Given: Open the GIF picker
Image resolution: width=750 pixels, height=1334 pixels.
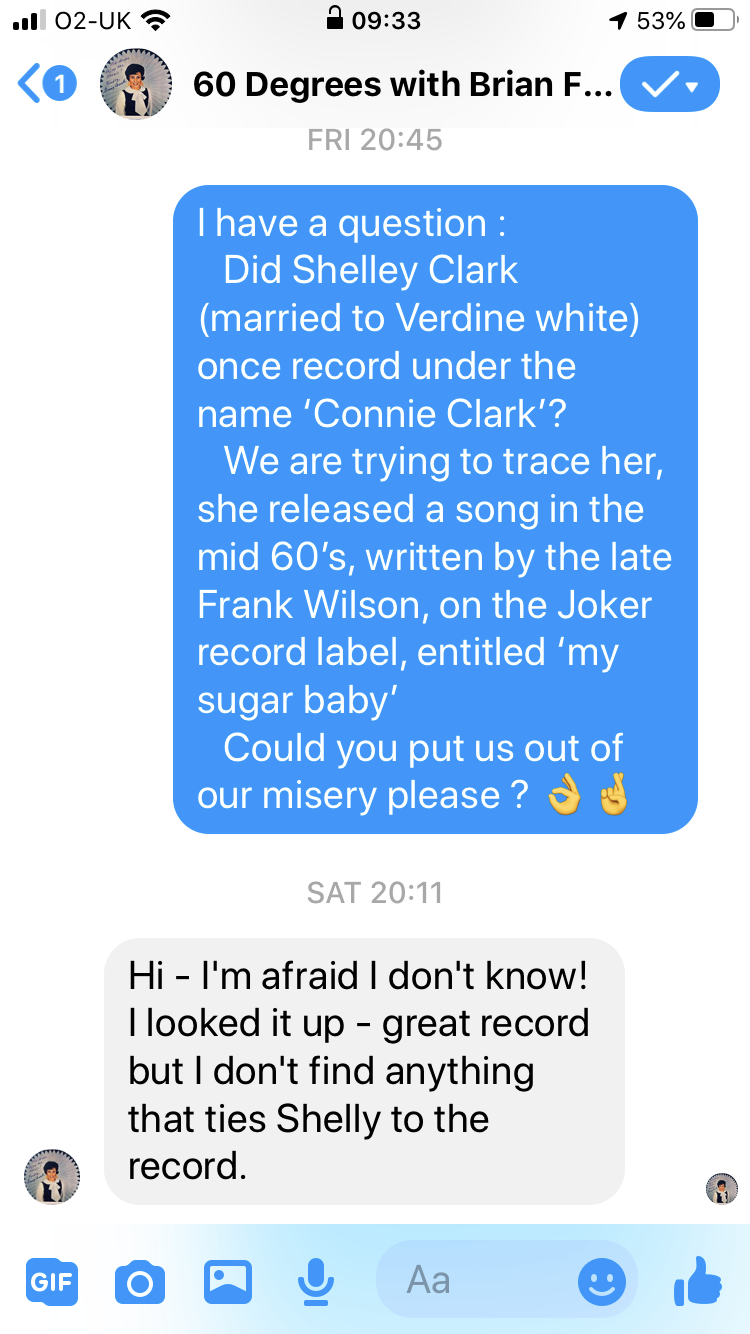Looking at the screenshot, I should (x=51, y=1282).
